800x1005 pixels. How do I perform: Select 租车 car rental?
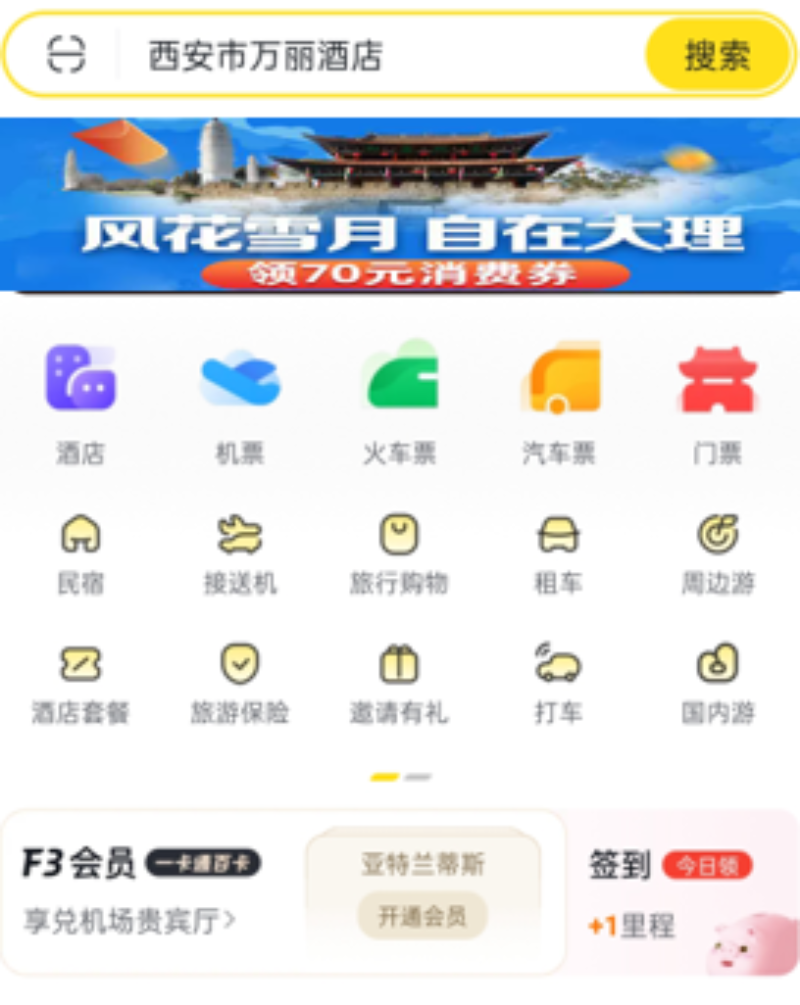[x=559, y=553]
